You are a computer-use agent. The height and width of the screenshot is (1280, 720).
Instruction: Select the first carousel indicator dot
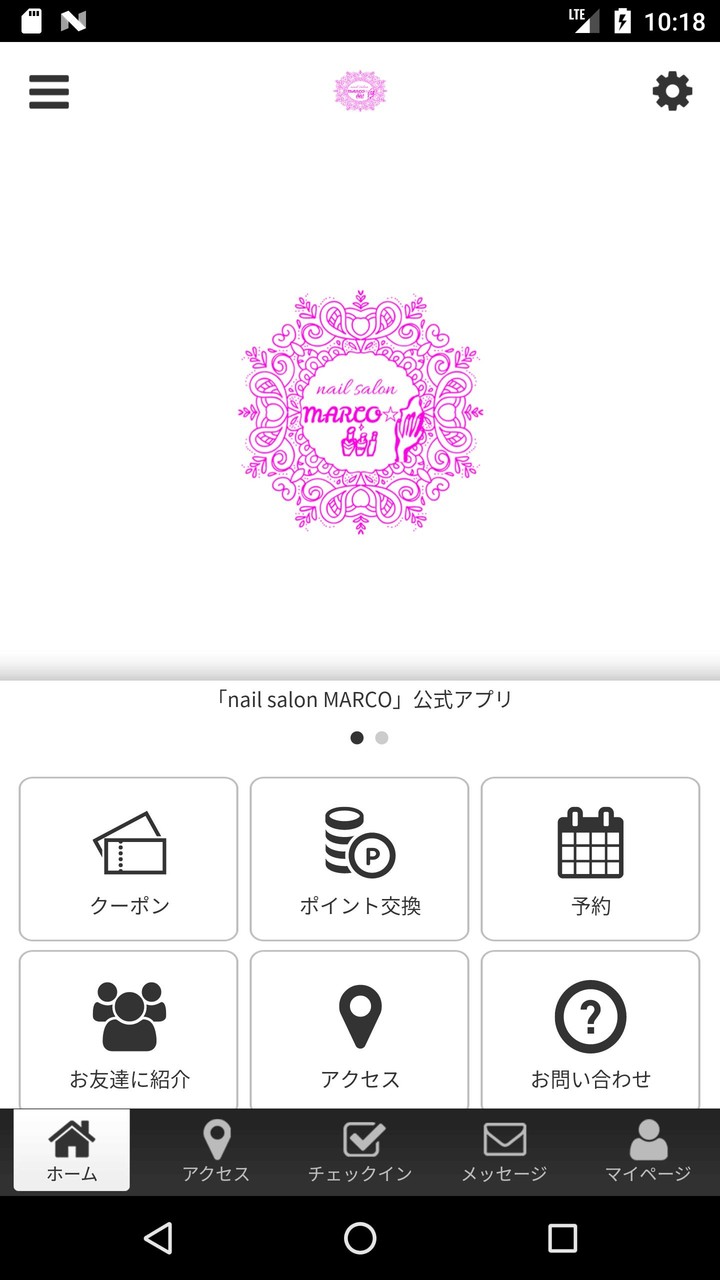[357, 738]
